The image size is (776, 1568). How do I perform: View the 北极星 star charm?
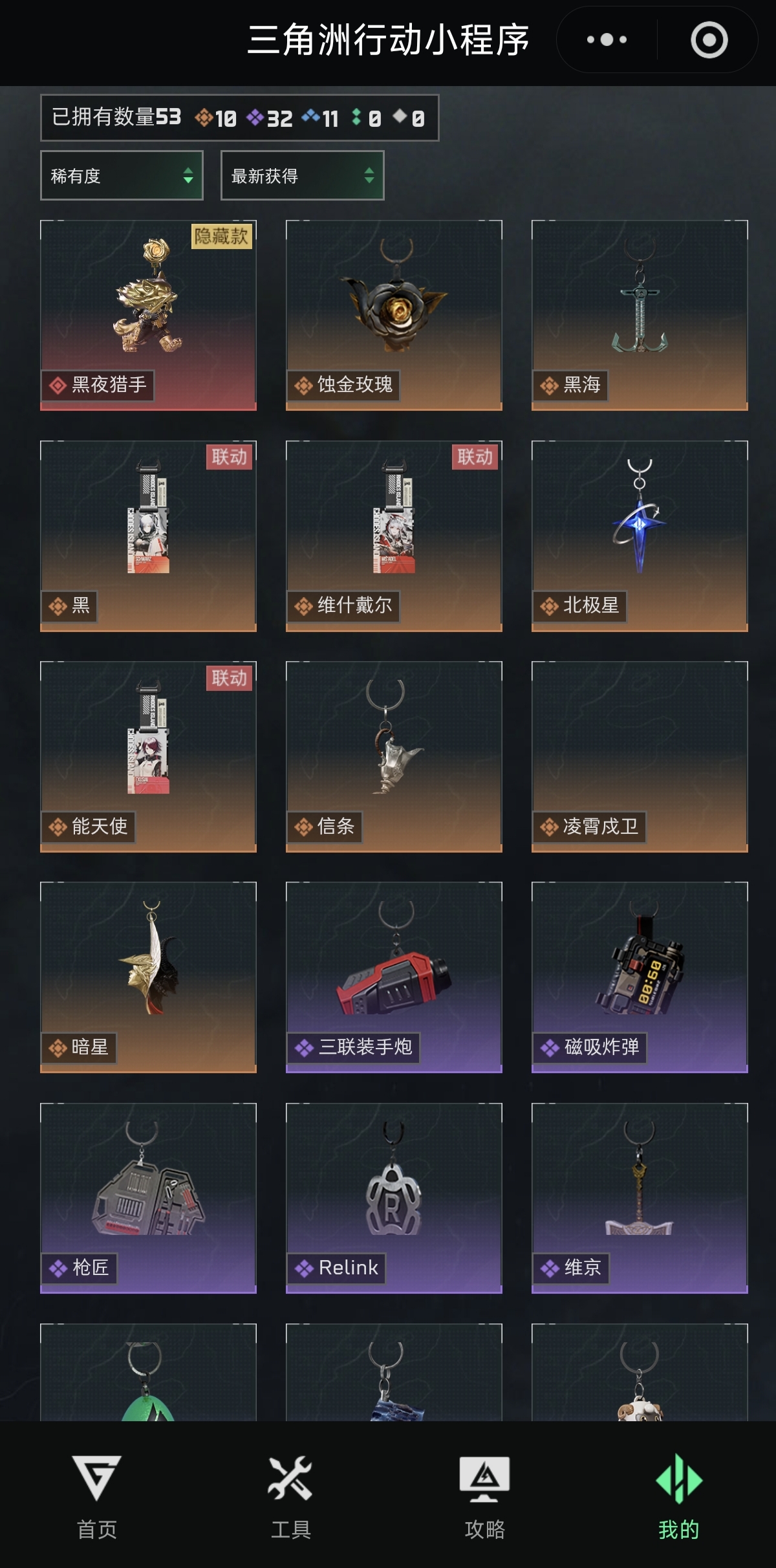[640, 536]
